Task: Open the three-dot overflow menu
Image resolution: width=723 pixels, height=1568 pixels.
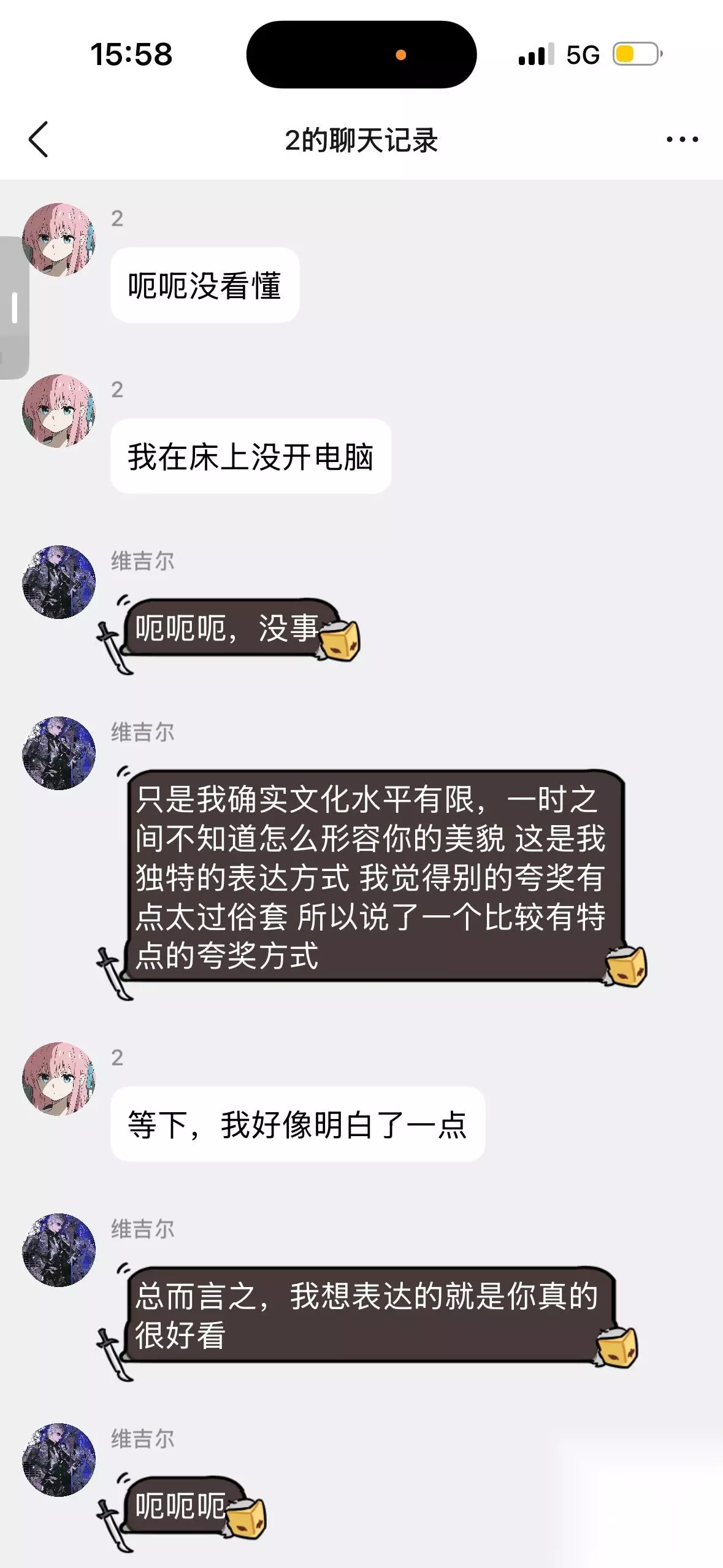Action: [682, 140]
